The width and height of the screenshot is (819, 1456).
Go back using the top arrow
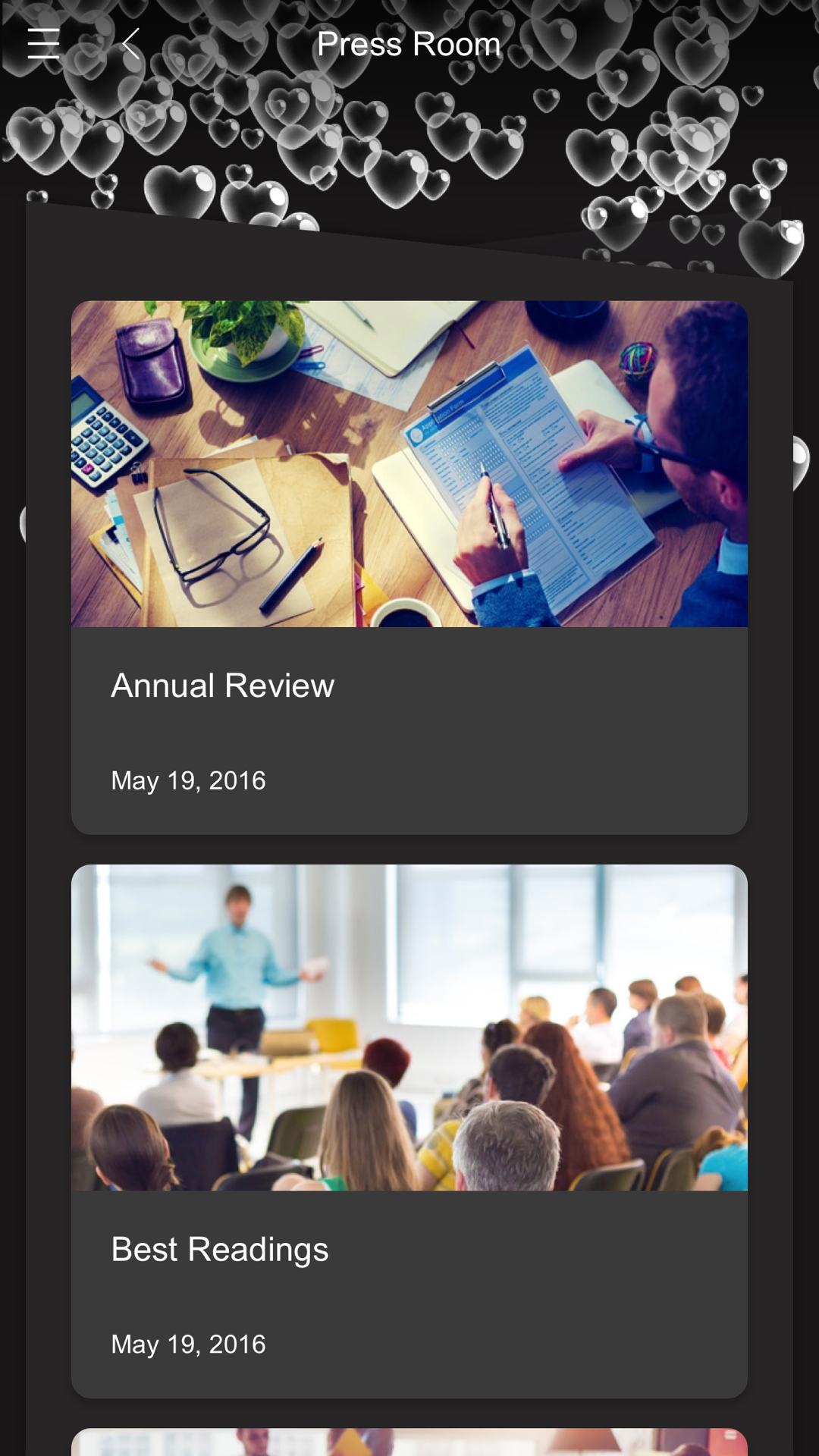coord(131,43)
